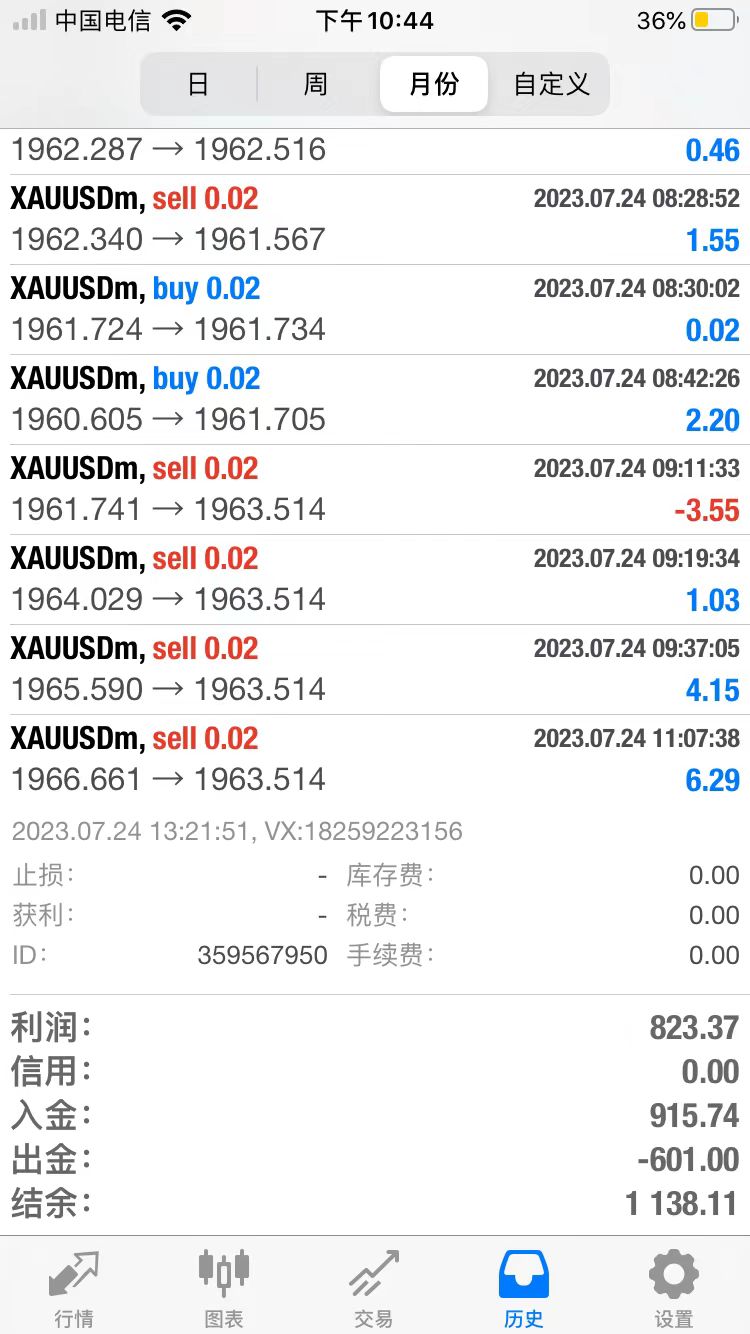Open 设置 settings
750x1334 pixels.
coord(674,1287)
